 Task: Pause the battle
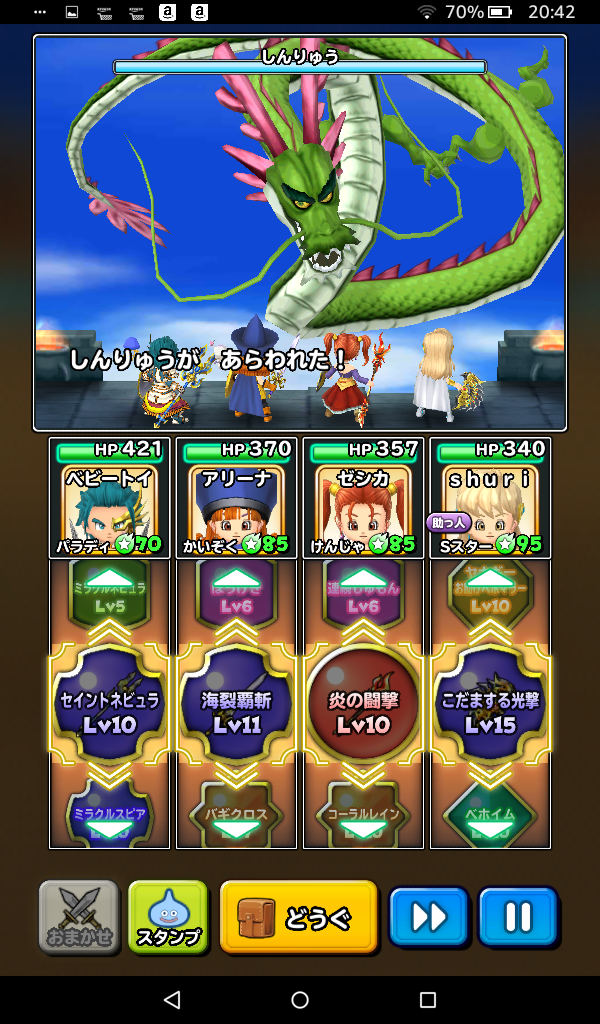click(518, 917)
